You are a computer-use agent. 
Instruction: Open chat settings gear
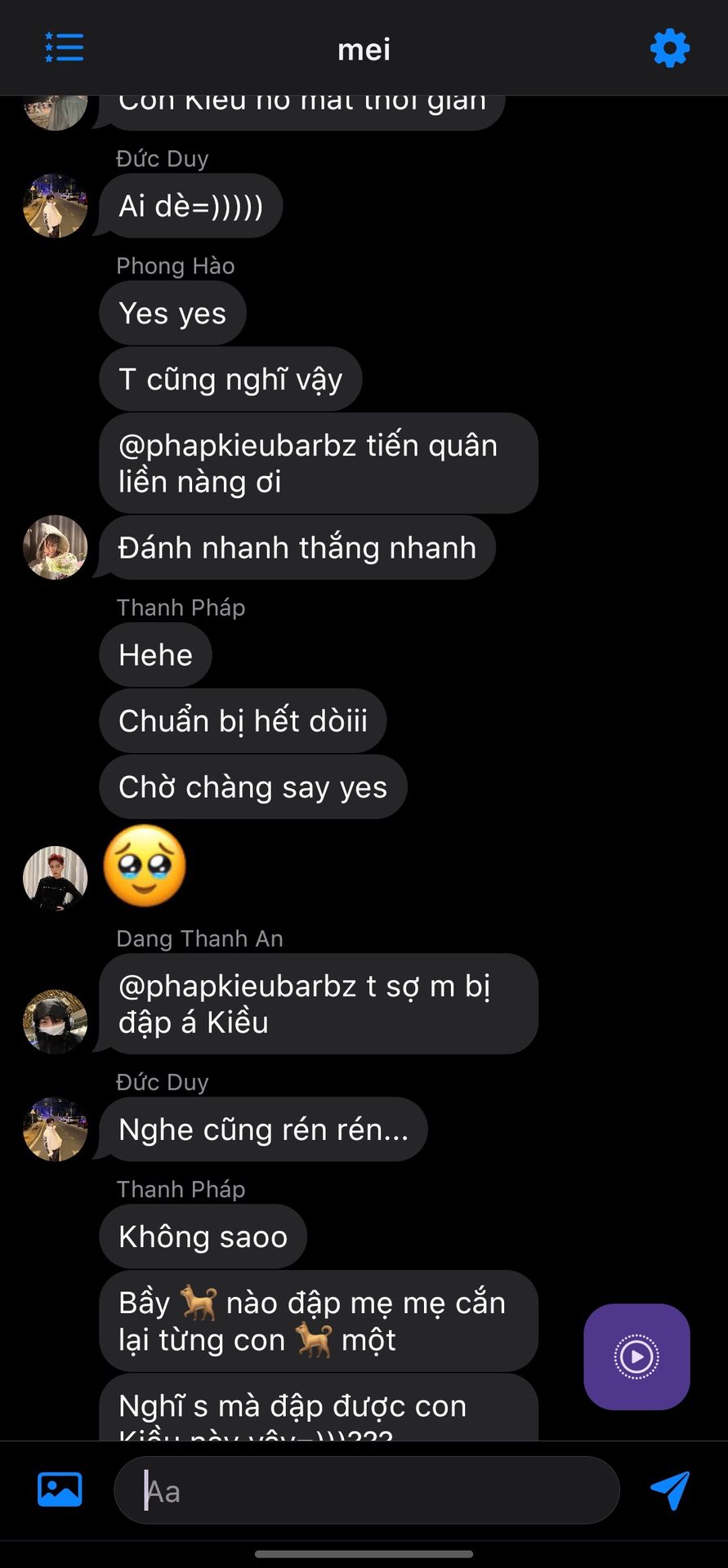pos(670,48)
